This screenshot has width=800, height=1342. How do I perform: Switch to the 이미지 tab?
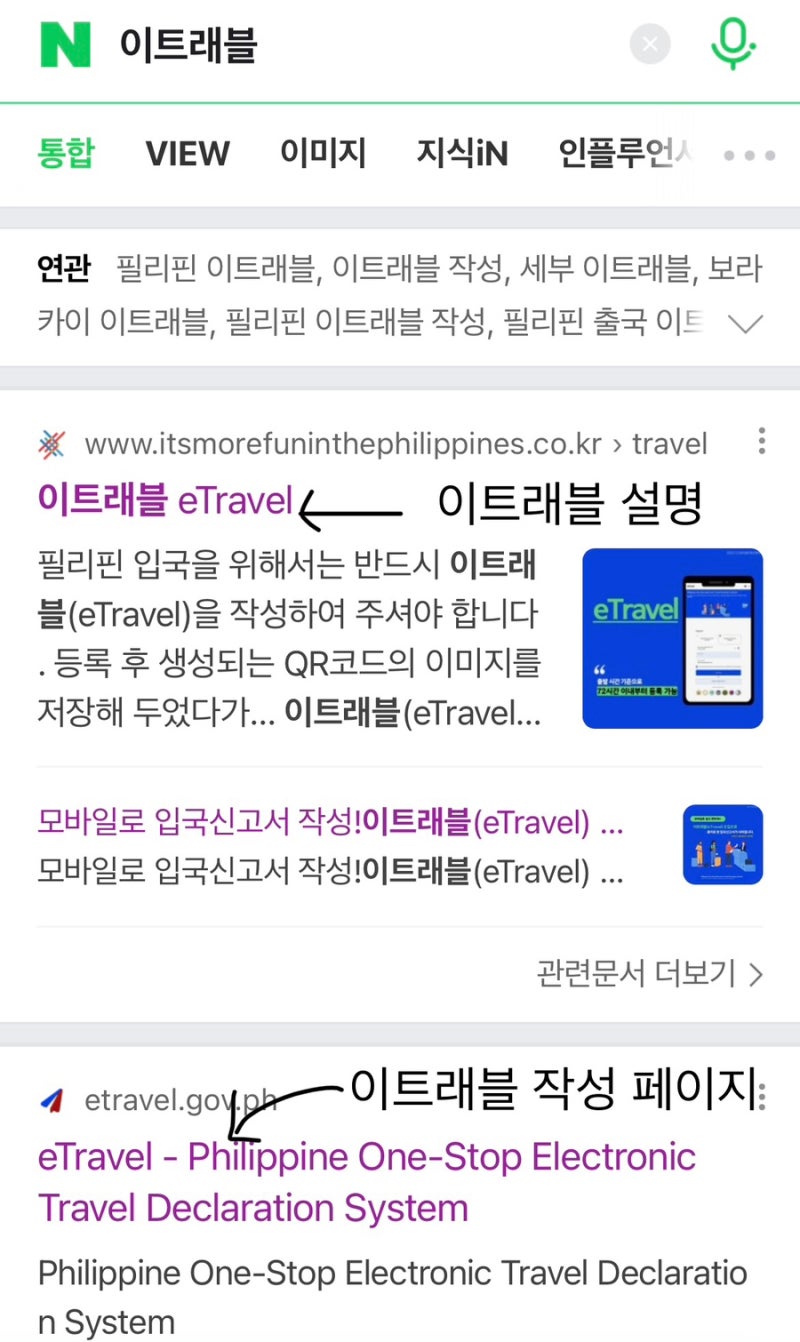tap(322, 153)
